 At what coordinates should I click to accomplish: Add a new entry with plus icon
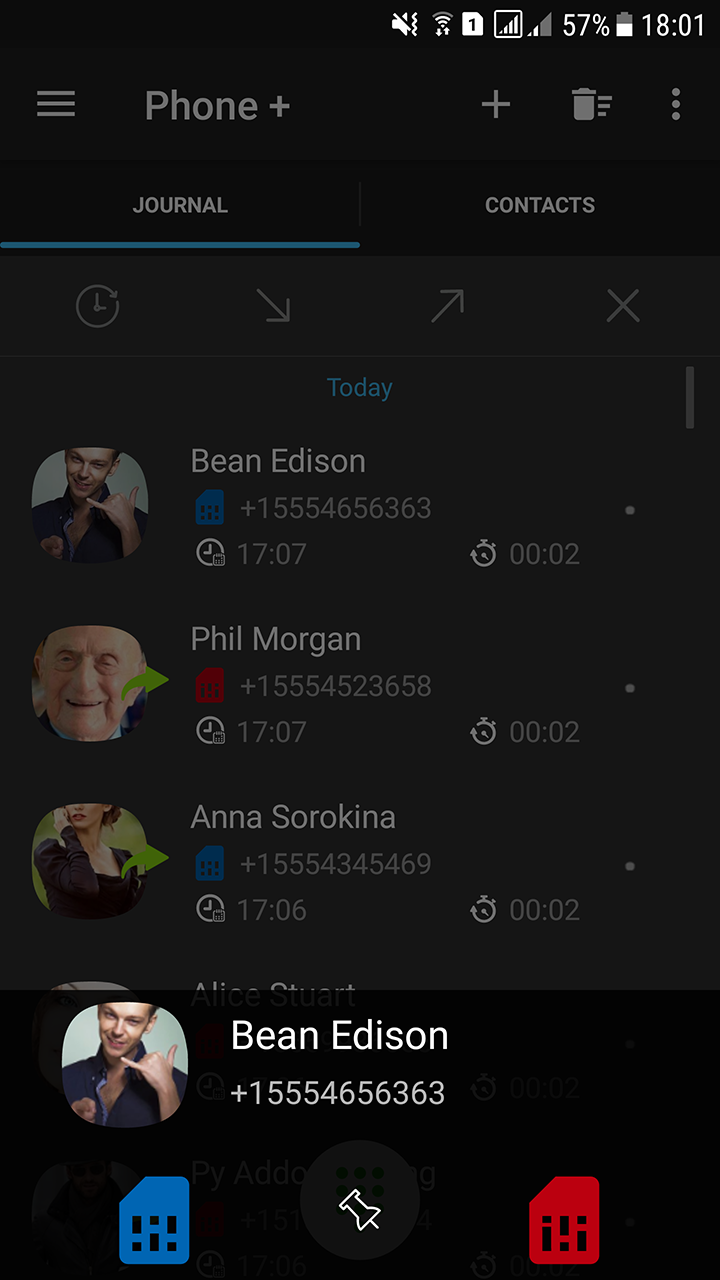pos(495,104)
